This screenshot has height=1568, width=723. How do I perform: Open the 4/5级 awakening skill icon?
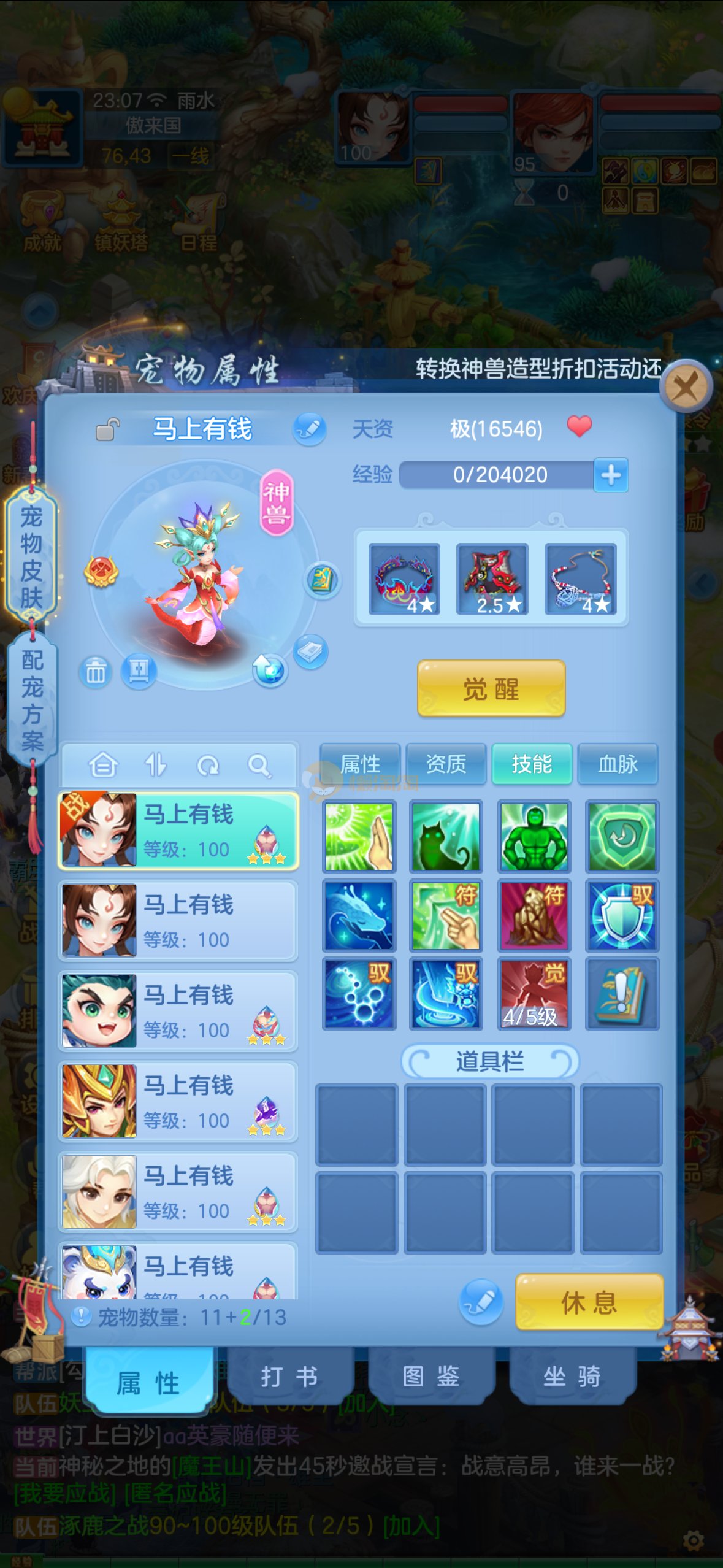pyautogui.click(x=534, y=993)
